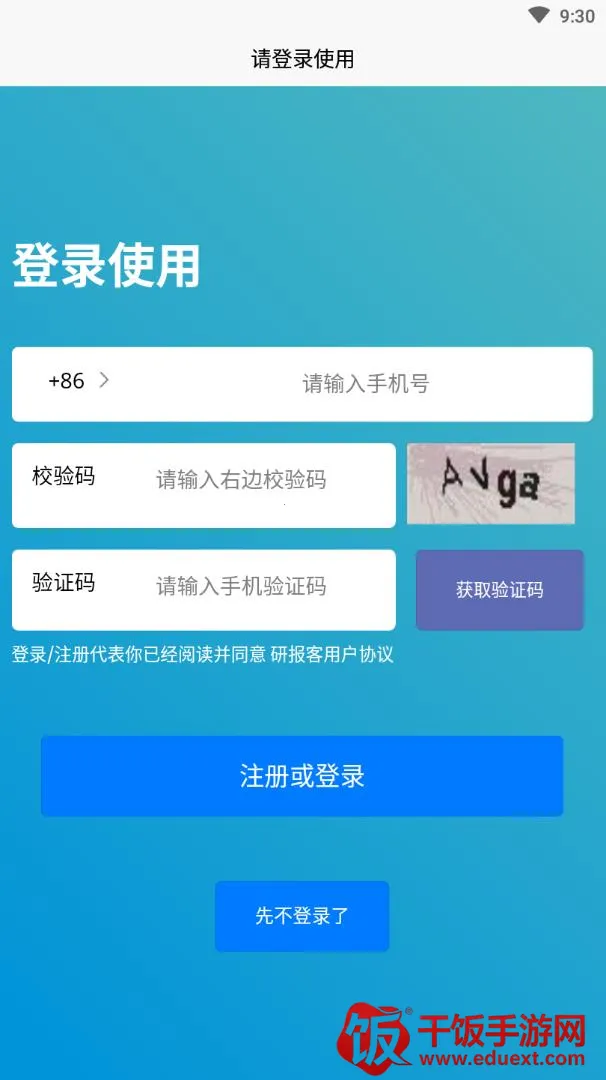
Task: Tap 获取验证码 to request a code
Action: pos(499,590)
